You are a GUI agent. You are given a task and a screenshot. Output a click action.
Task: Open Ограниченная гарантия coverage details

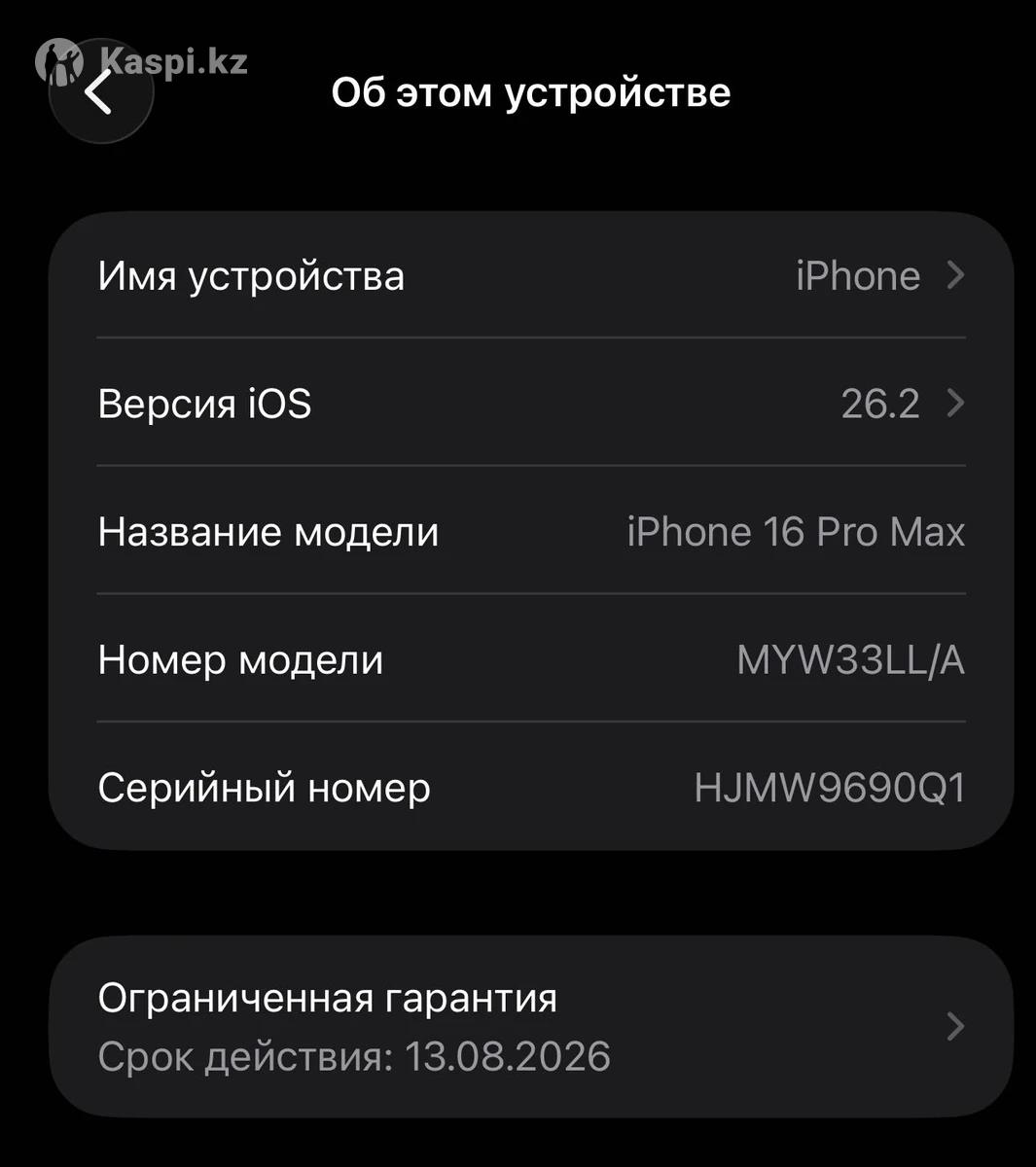[530, 1027]
